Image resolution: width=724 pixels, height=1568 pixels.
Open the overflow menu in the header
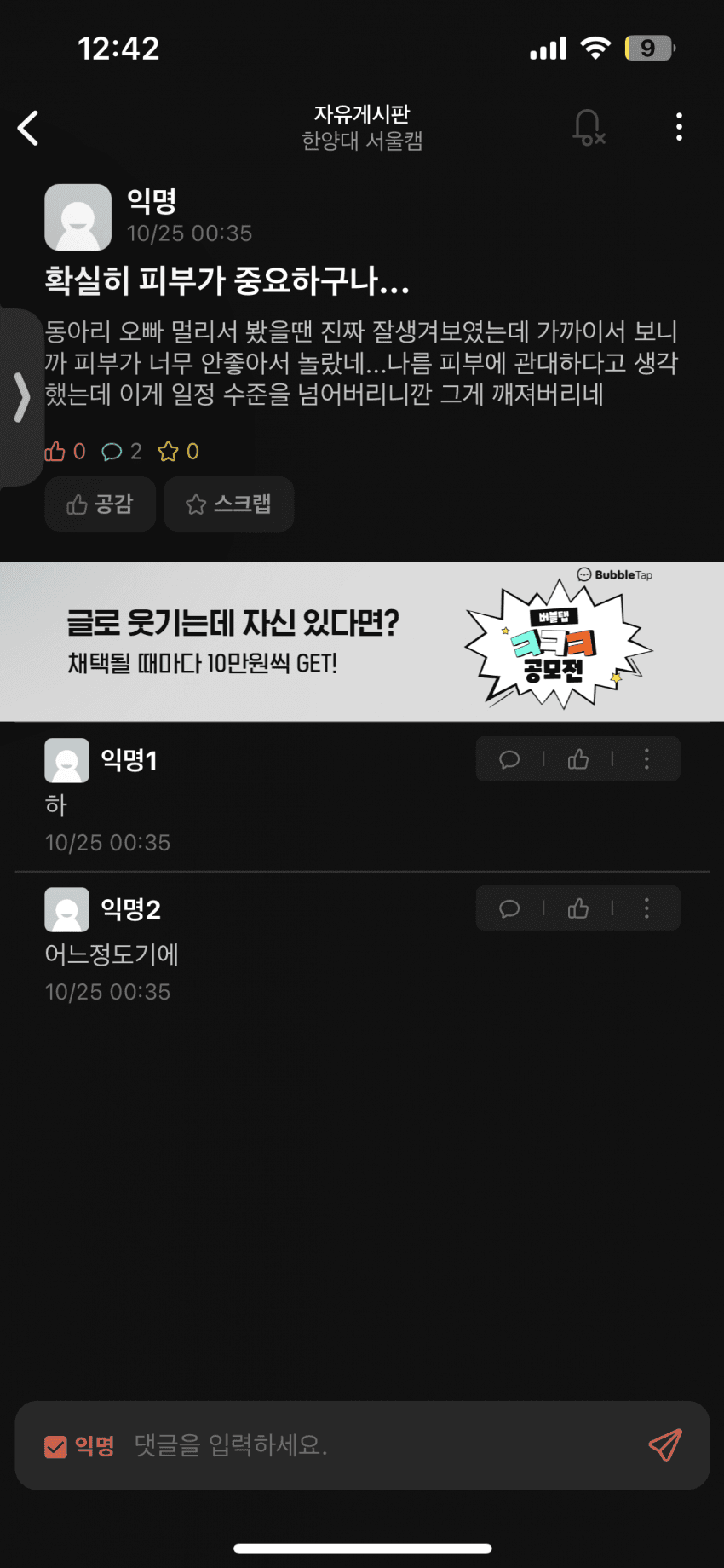click(679, 127)
